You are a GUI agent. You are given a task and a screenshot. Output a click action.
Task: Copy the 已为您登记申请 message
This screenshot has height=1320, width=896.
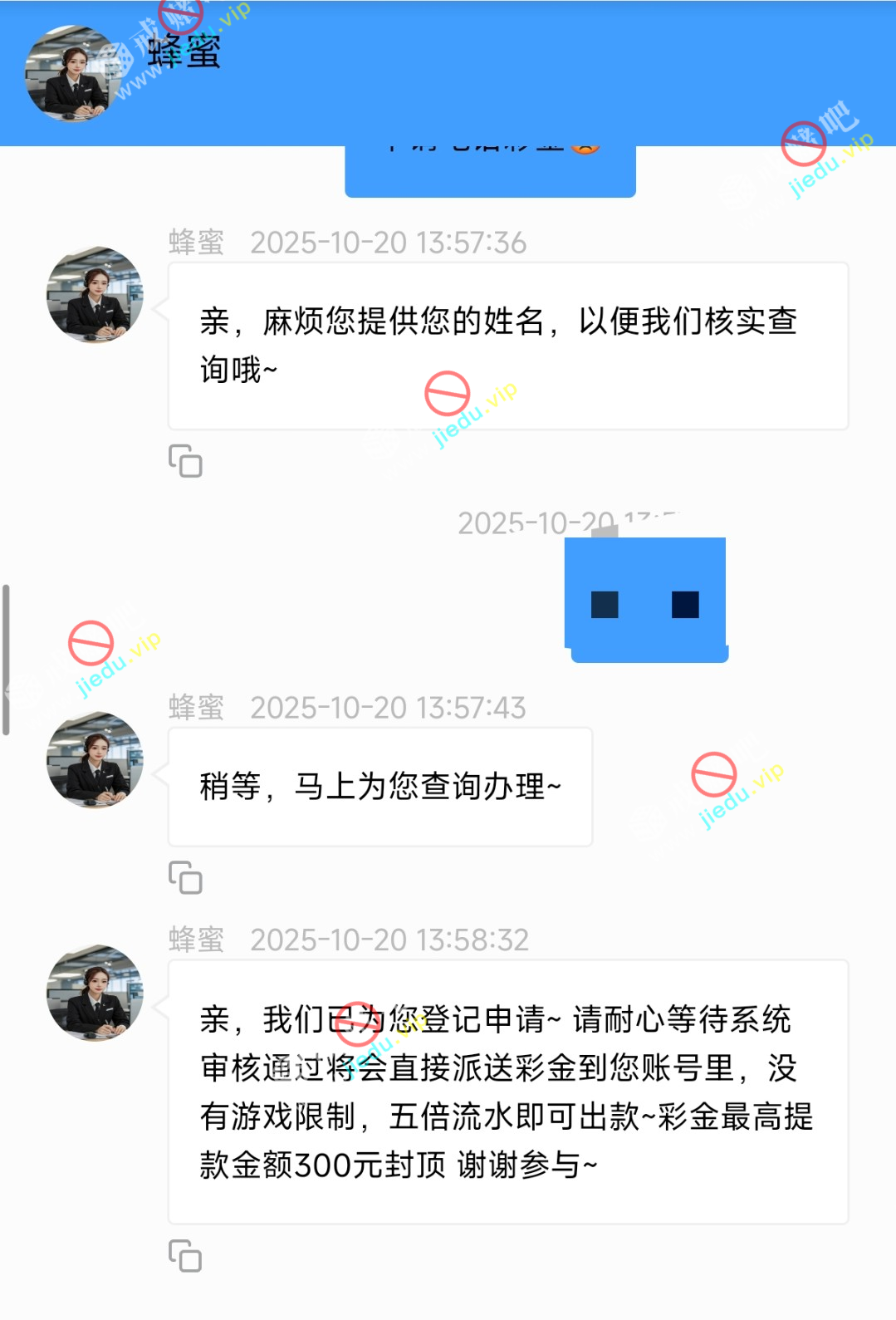click(x=185, y=1255)
